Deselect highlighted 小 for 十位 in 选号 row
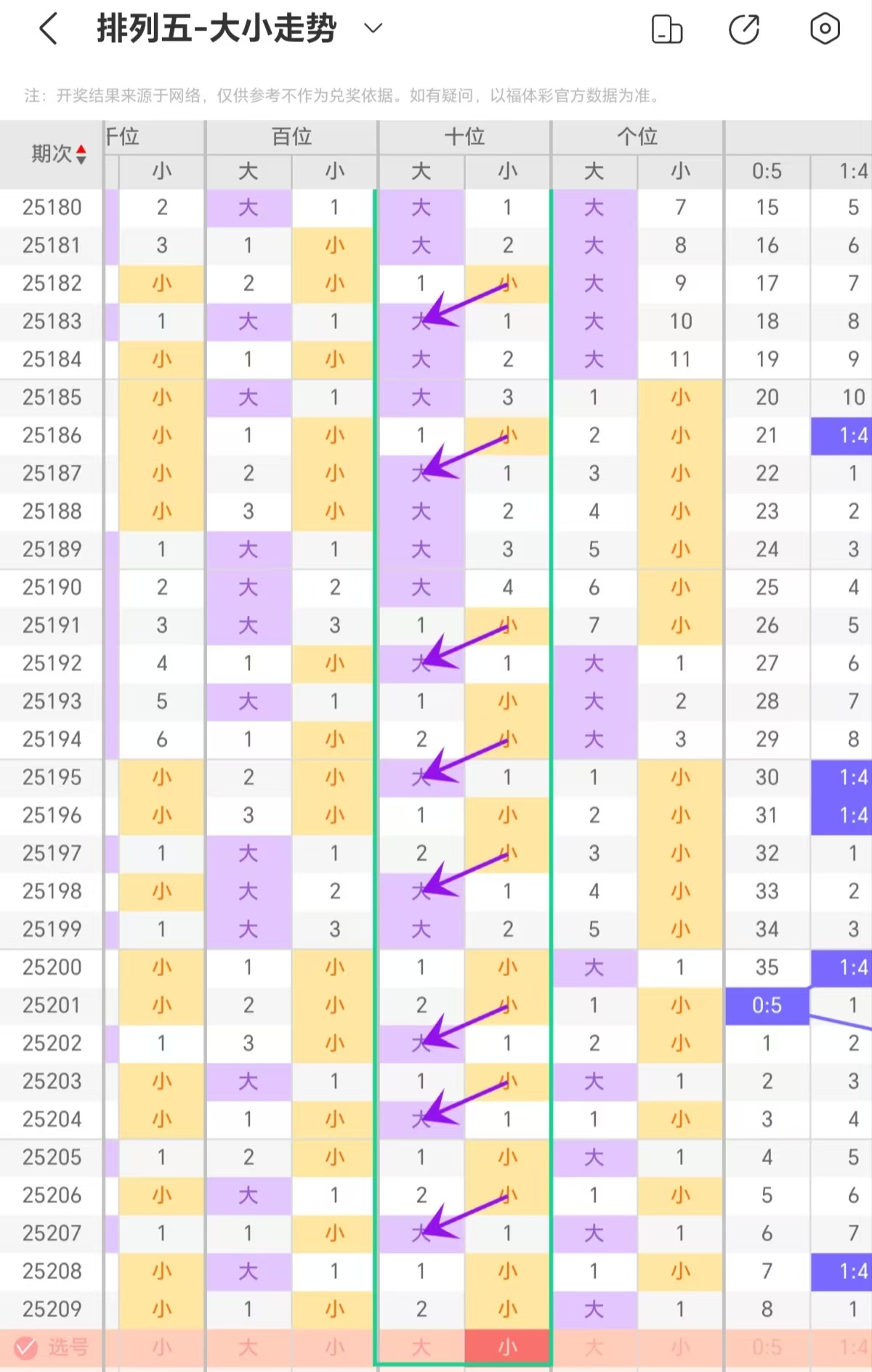 507,1347
